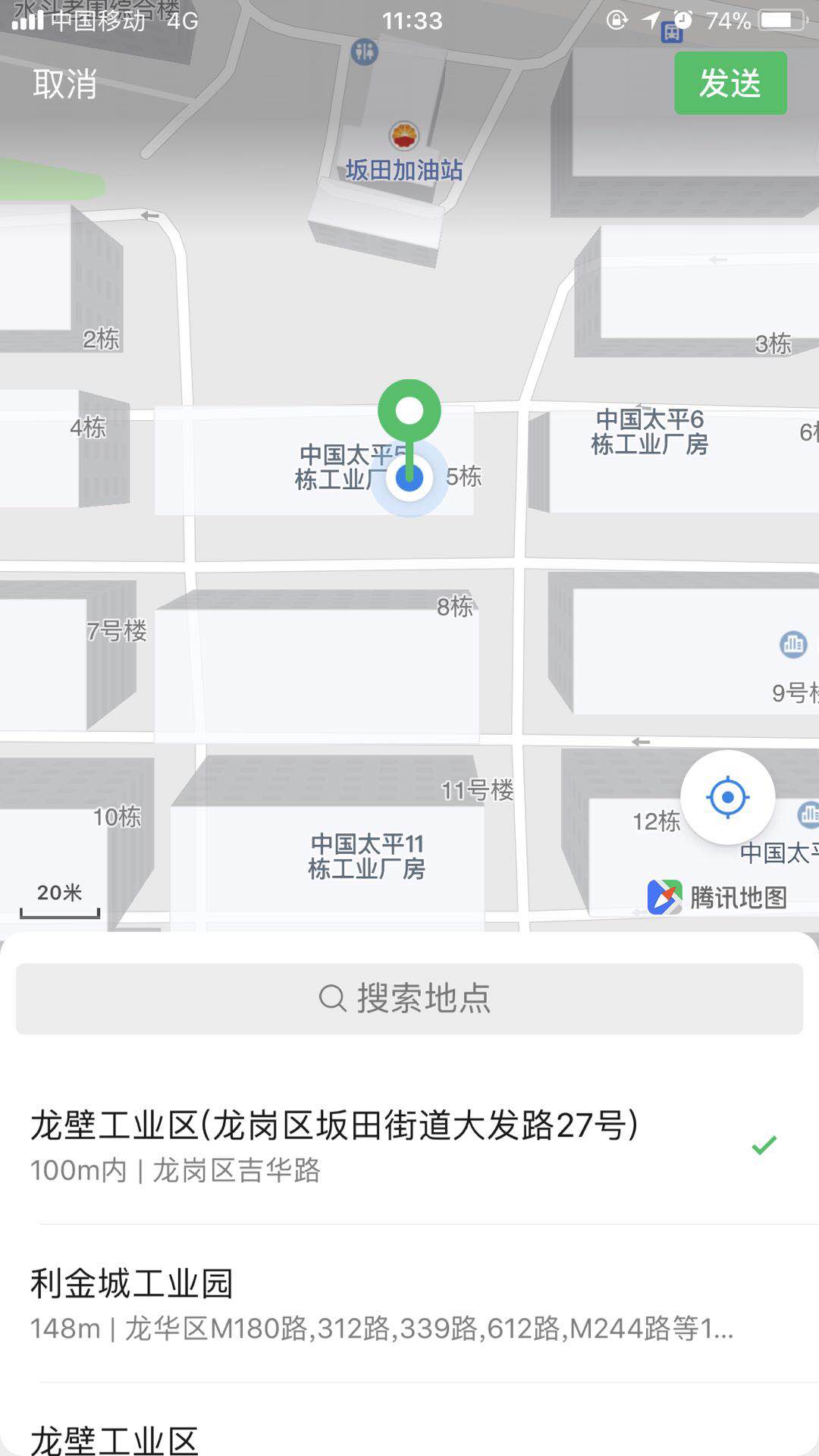Image resolution: width=819 pixels, height=1456 pixels.
Task: Recenter map on my current location
Action: tap(727, 797)
